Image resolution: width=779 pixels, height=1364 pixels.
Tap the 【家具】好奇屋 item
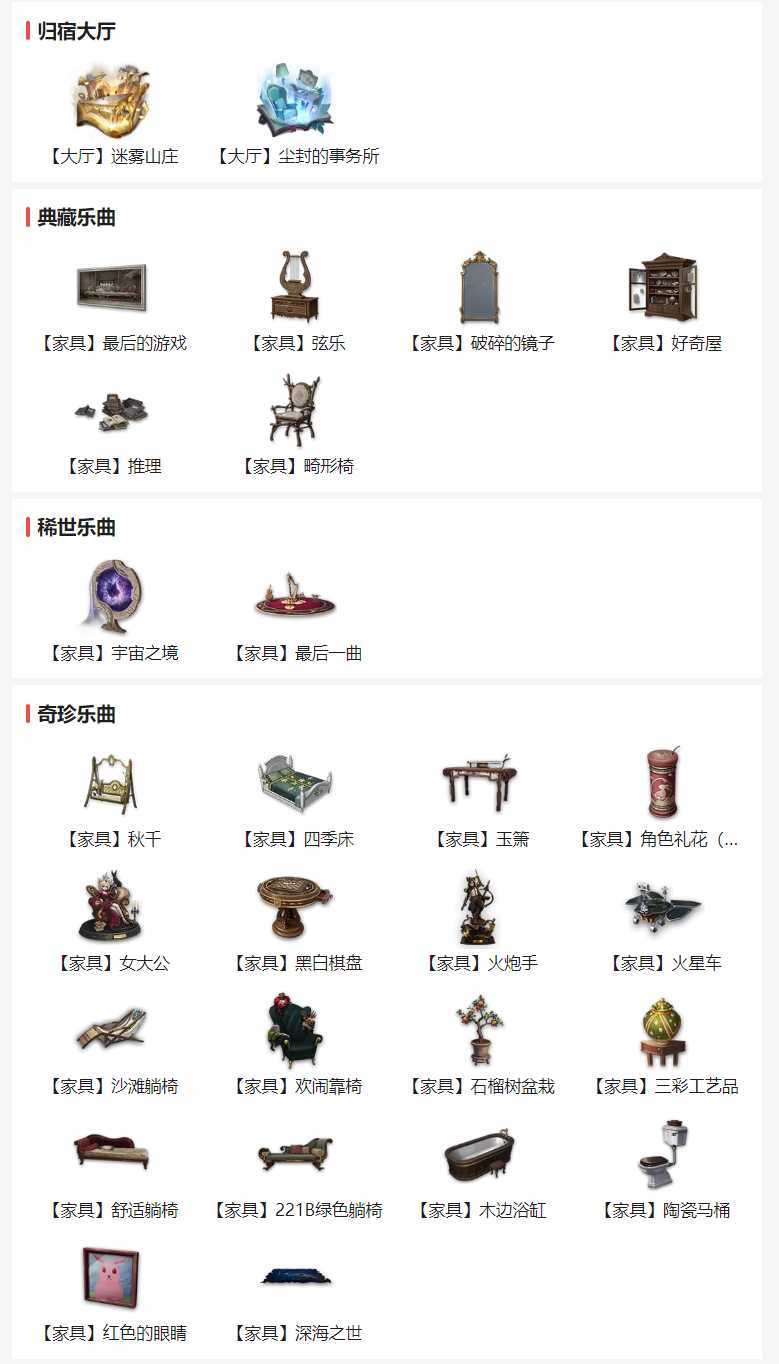pos(664,301)
